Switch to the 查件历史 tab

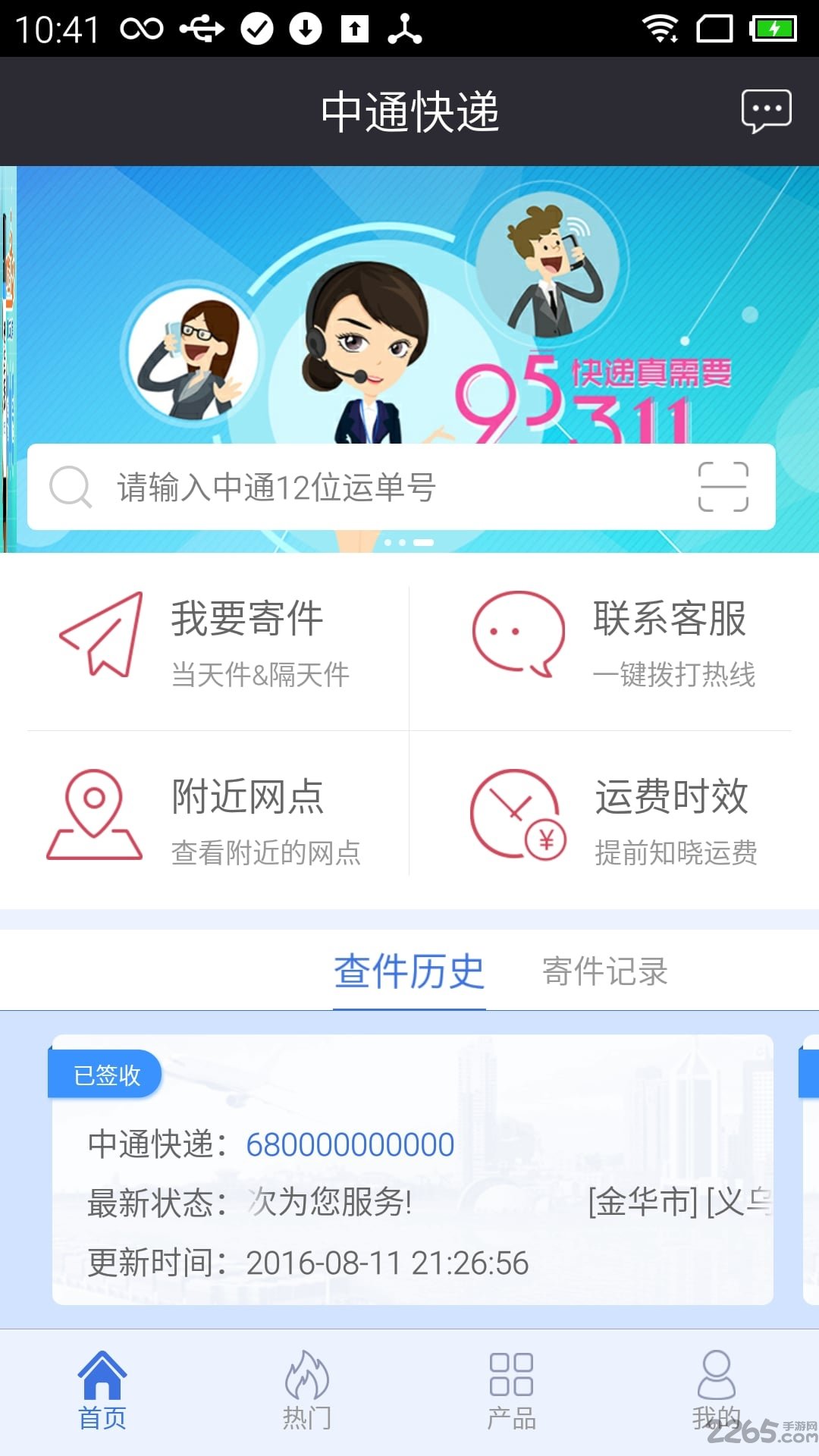coord(409,972)
